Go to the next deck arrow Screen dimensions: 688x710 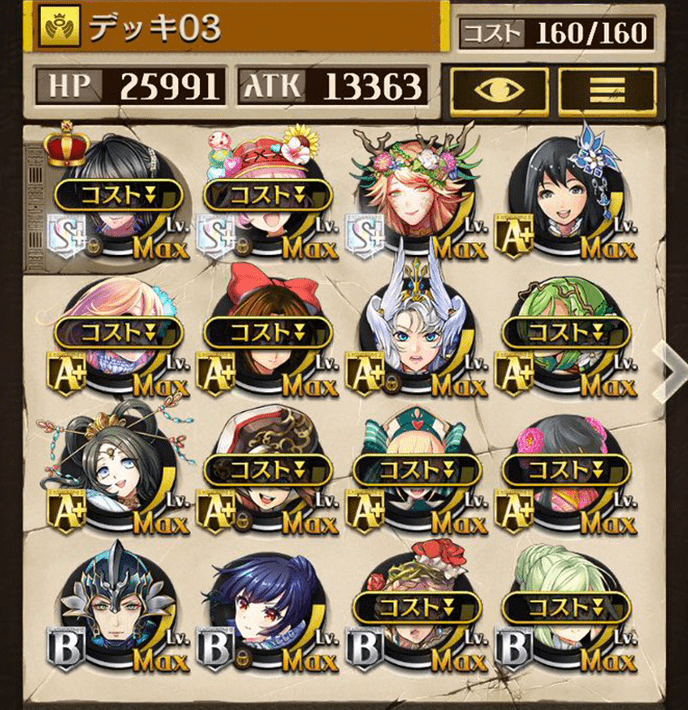click(x=669, y=368)
